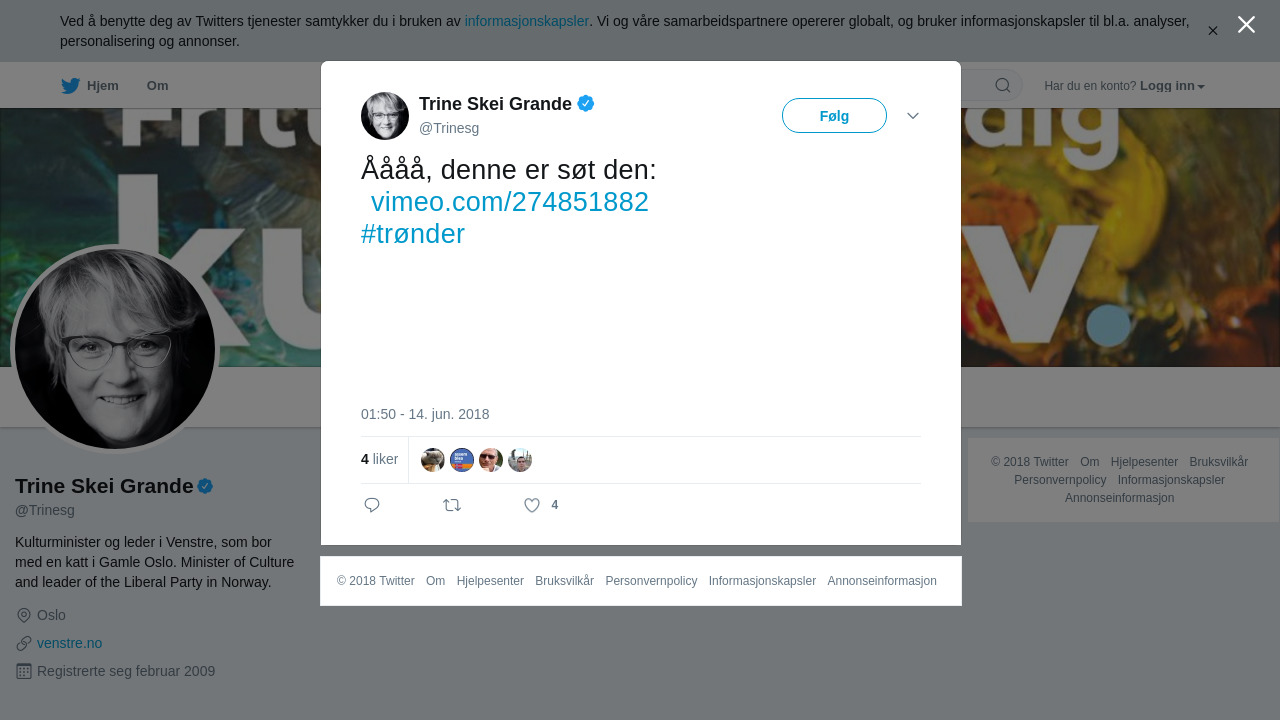
Task: Open the informasjonskapsler link in the banner
Action: pos(526,21)
